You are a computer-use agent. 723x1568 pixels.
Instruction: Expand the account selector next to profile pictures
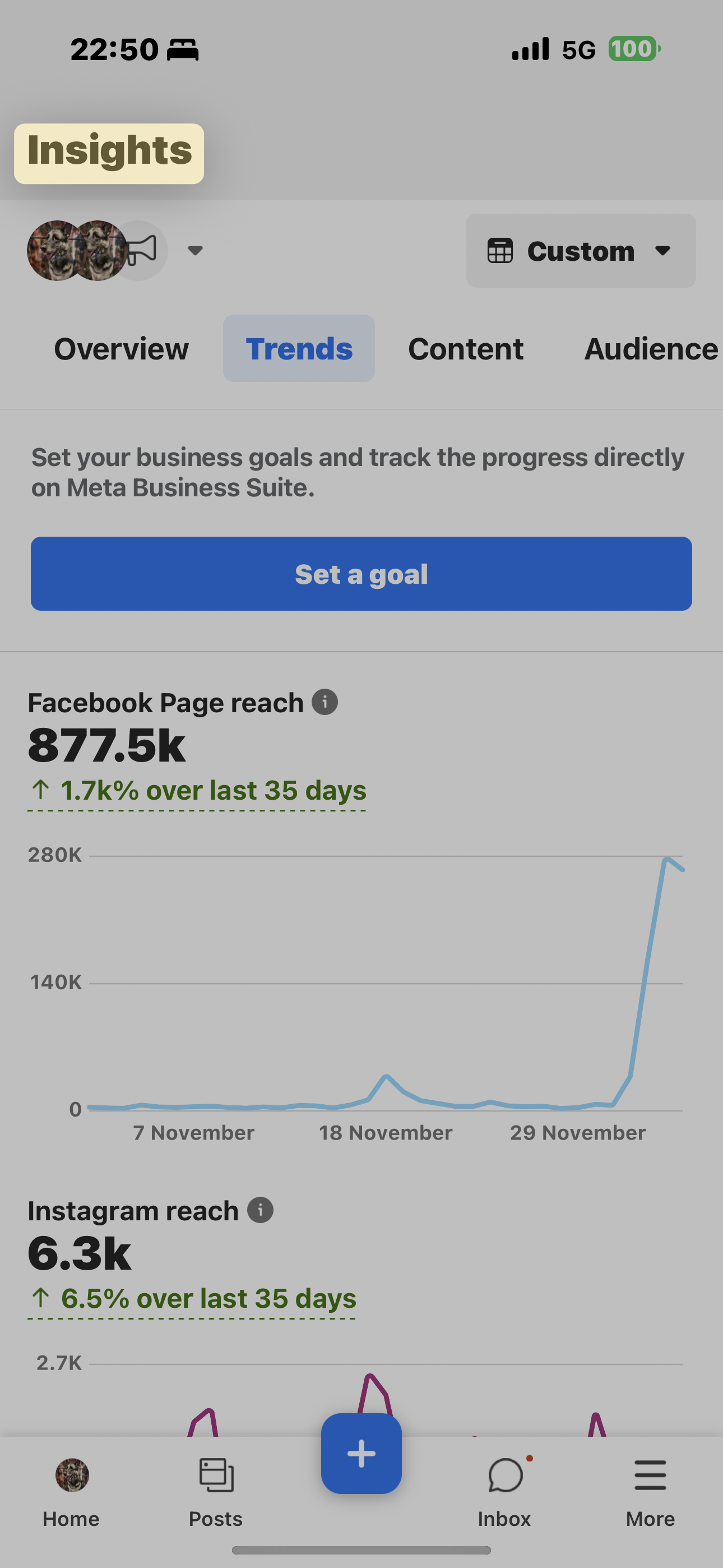pyautogui.click(x=194, y=250)
